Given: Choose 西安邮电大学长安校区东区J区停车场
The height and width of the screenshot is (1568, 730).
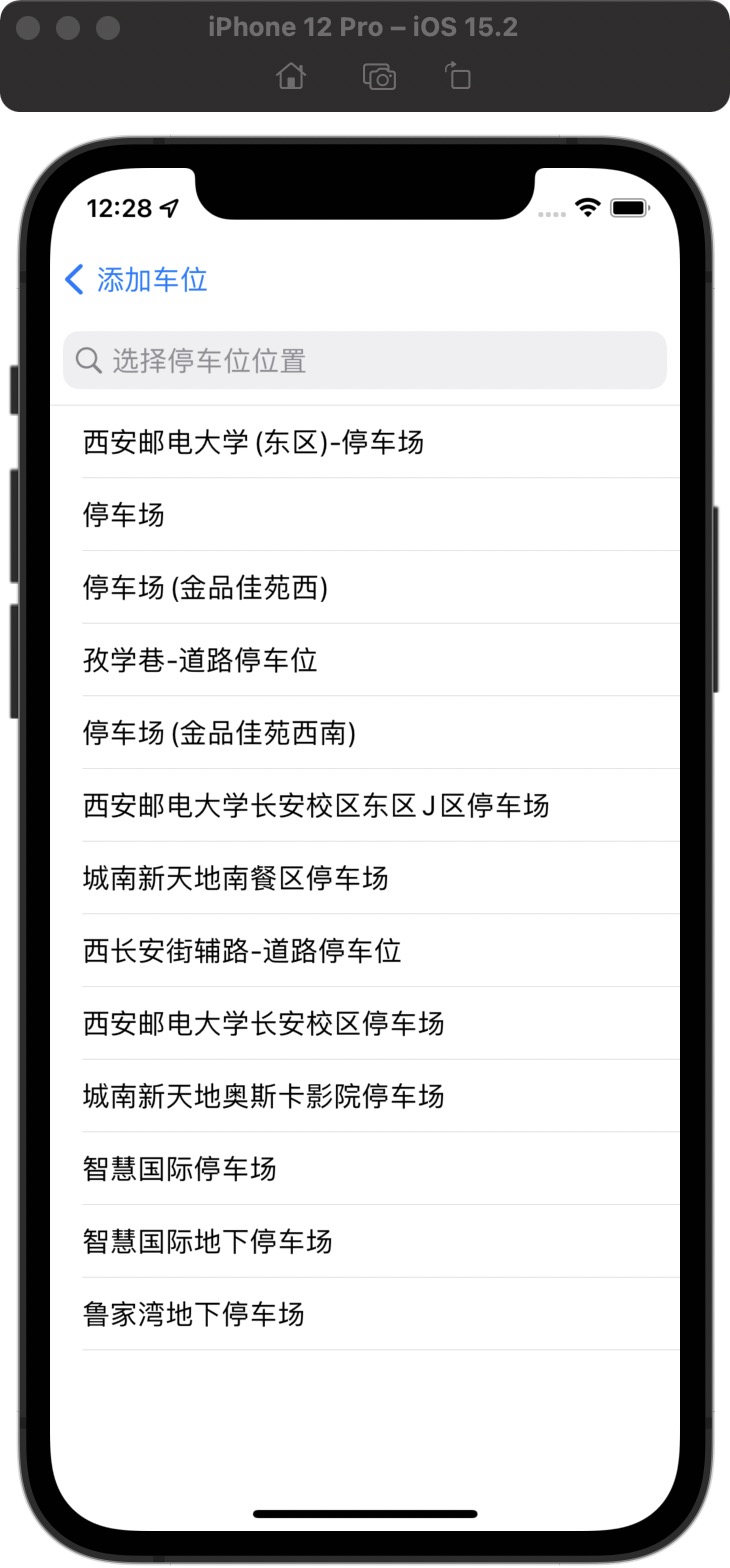Looking at the screenshot, I should pos(365,806).
